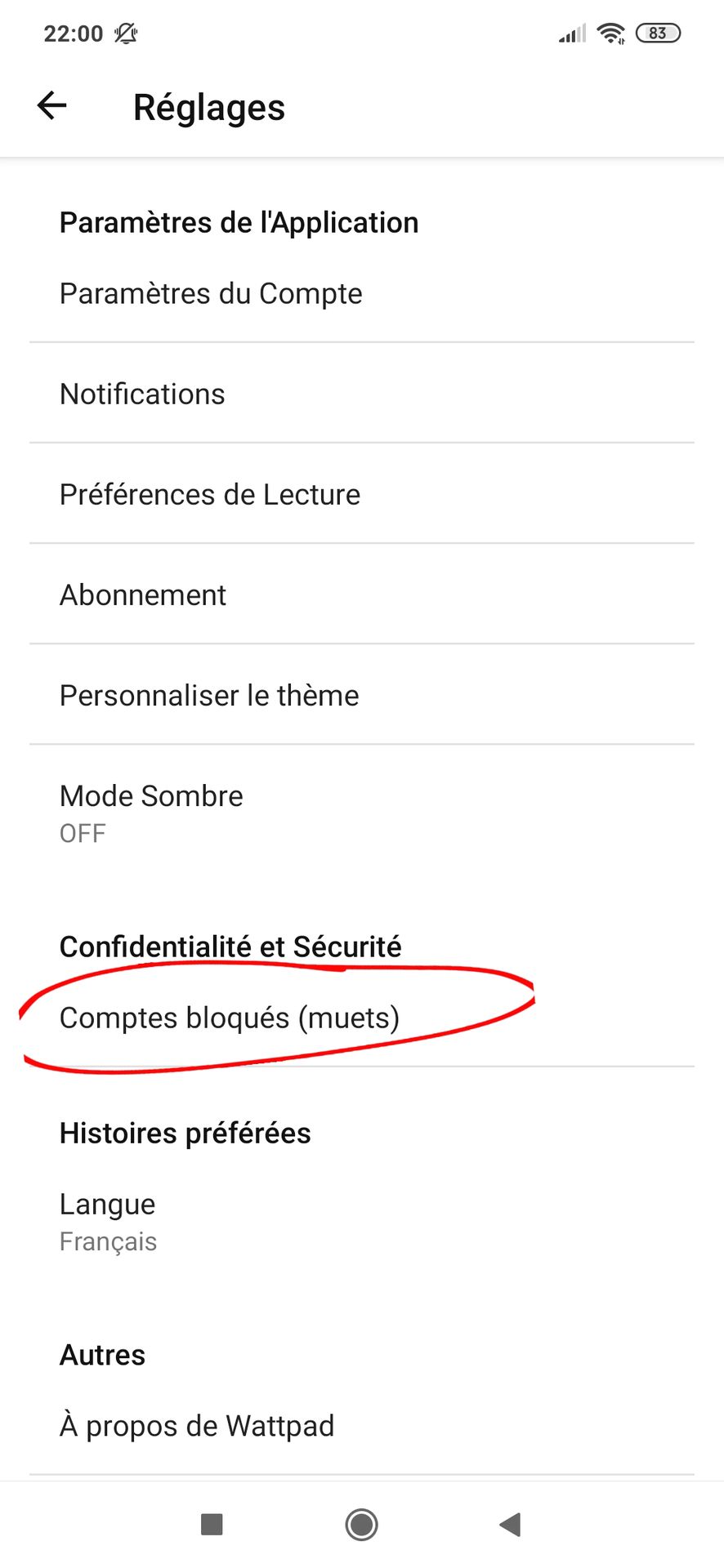Screen dimensions: 724x1568
Task: Tap the Mode Sombre setting
Action: 362,813
